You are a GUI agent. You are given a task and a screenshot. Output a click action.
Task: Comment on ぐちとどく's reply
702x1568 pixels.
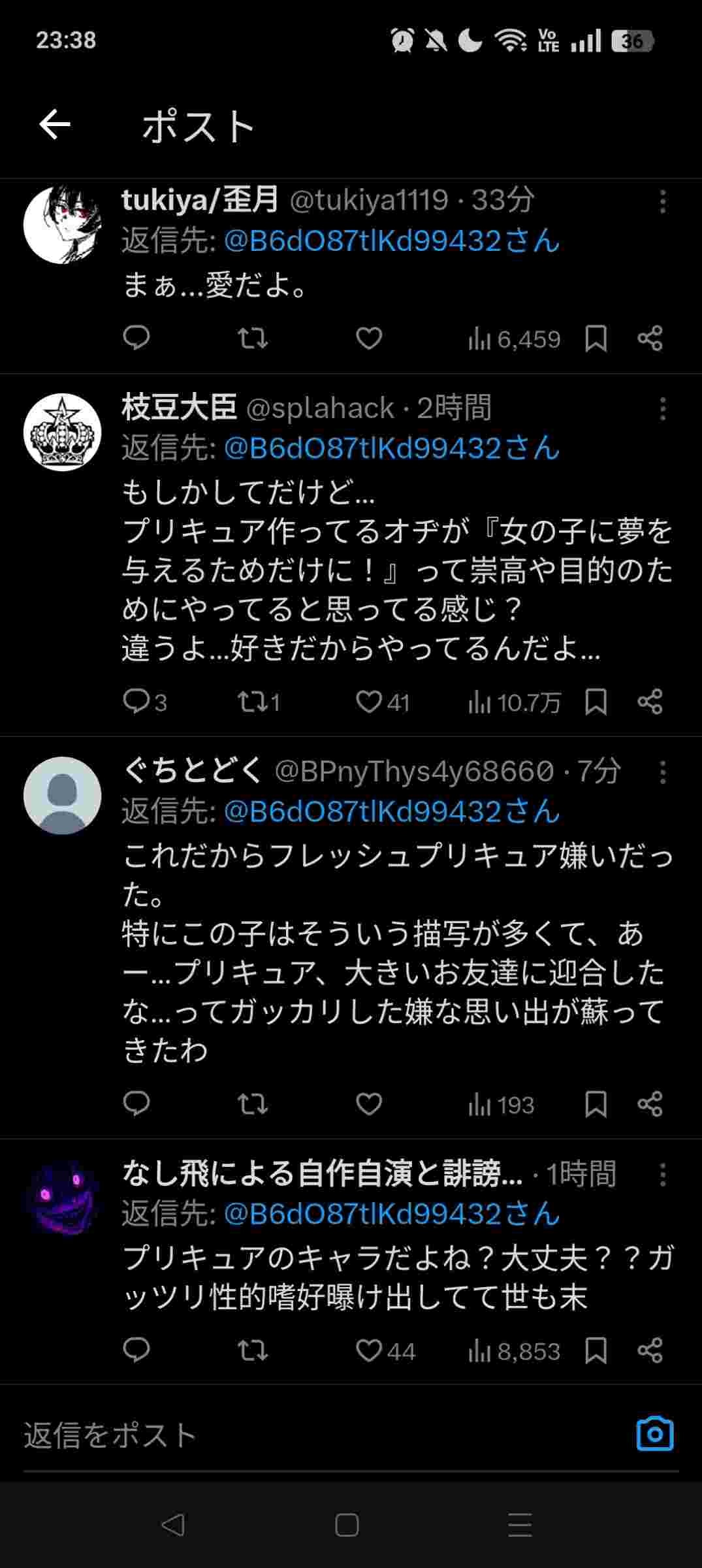137,1104
